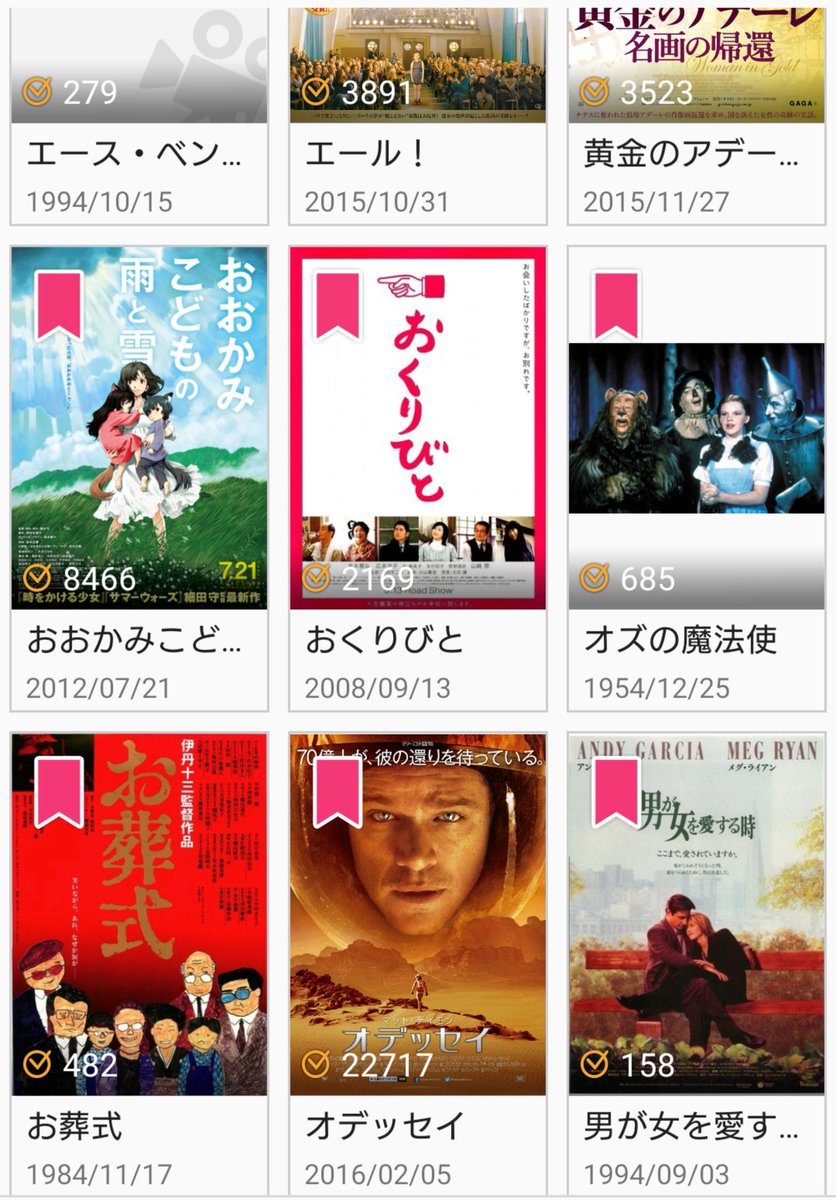Tap the bookmark ribbon on 男が女を愛す…

click(616, 791)
